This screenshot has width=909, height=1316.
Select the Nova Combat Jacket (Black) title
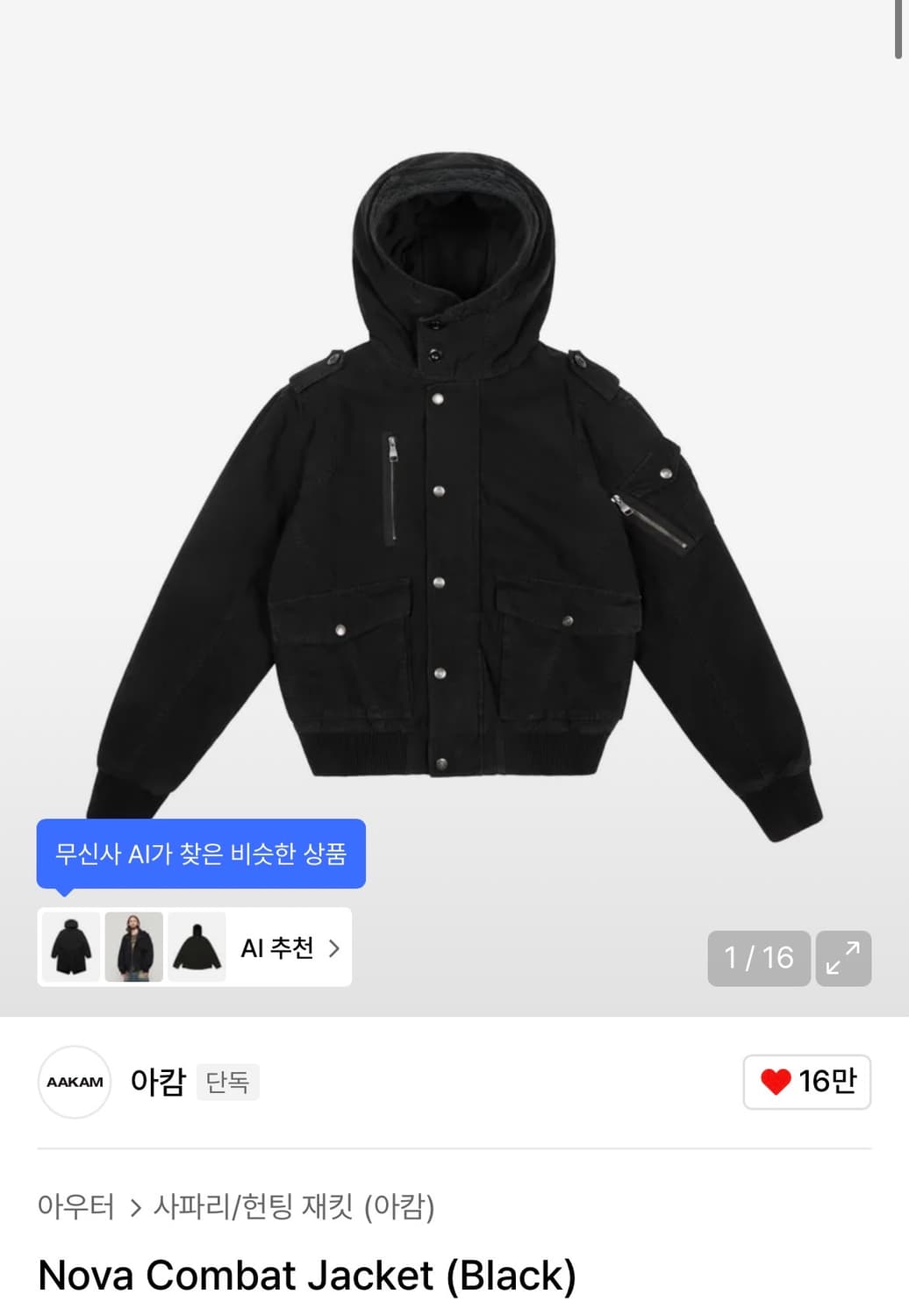(309, 1277)
